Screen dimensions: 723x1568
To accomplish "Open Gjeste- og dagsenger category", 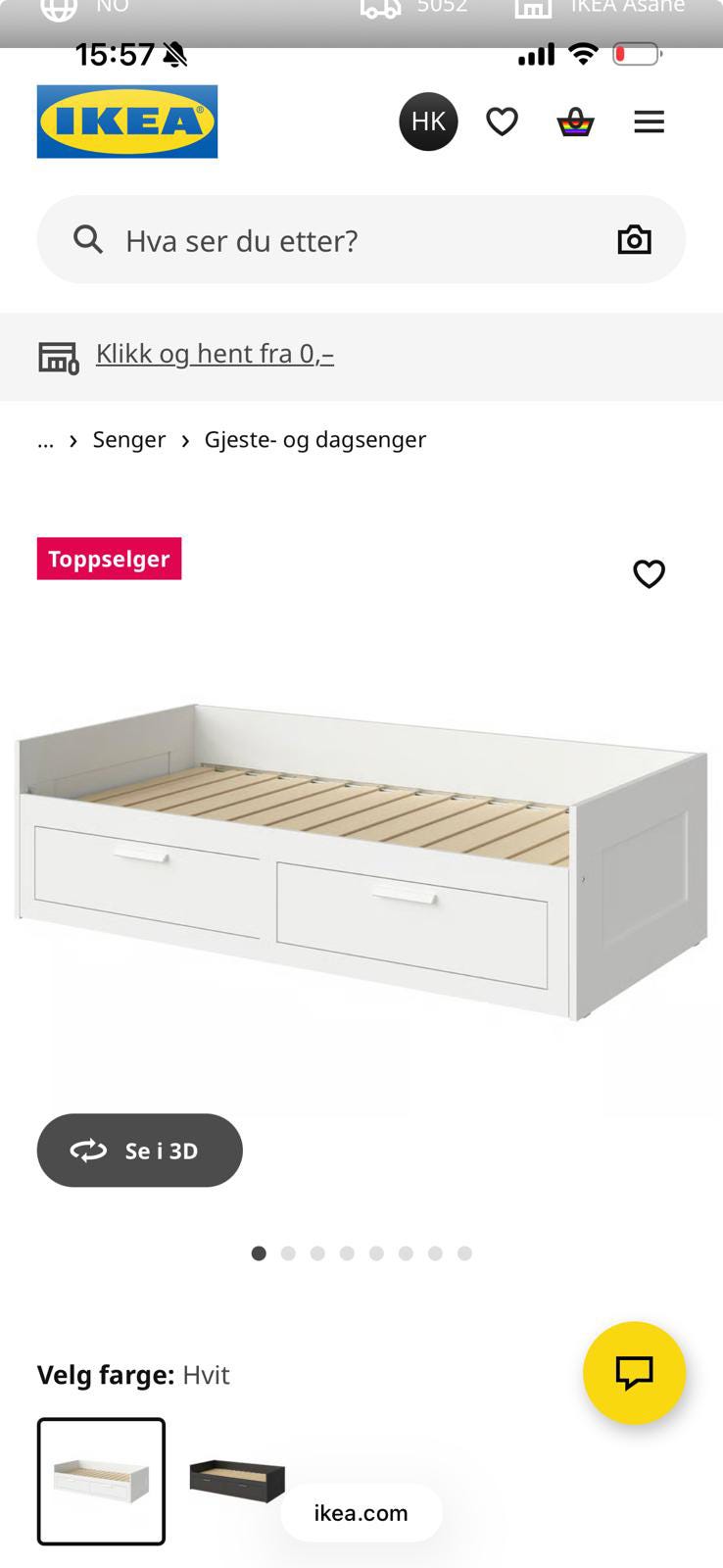I will tap(315, 440).
